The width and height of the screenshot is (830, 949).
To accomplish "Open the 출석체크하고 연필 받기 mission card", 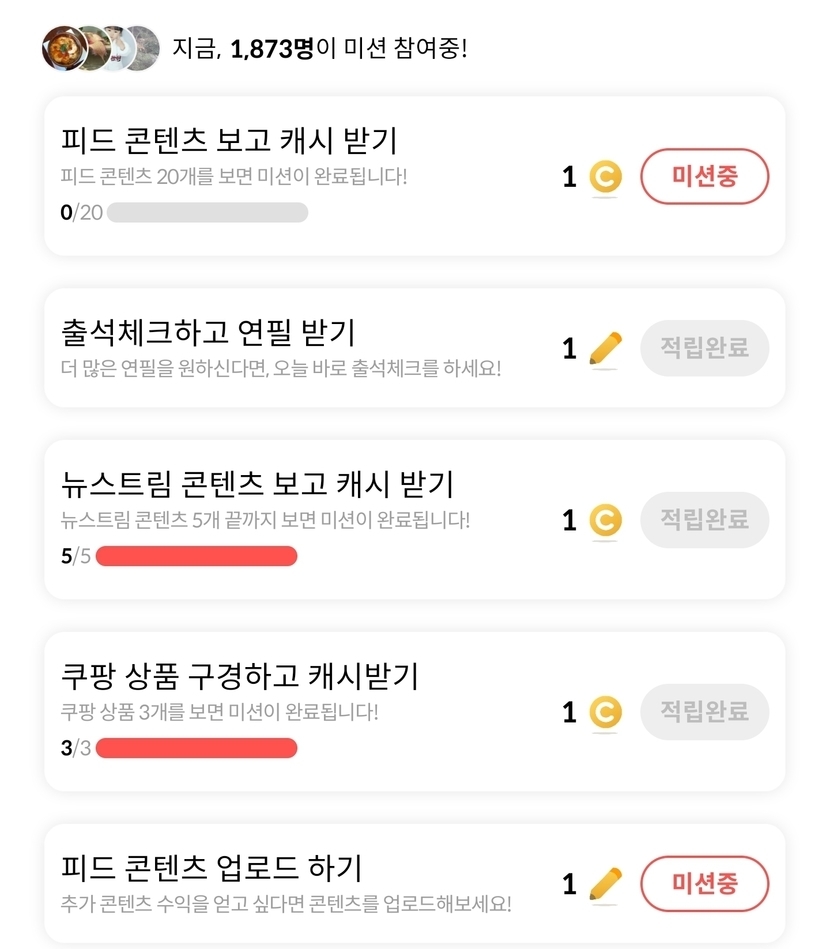I will pyautogui.click(x=300, y=348).
